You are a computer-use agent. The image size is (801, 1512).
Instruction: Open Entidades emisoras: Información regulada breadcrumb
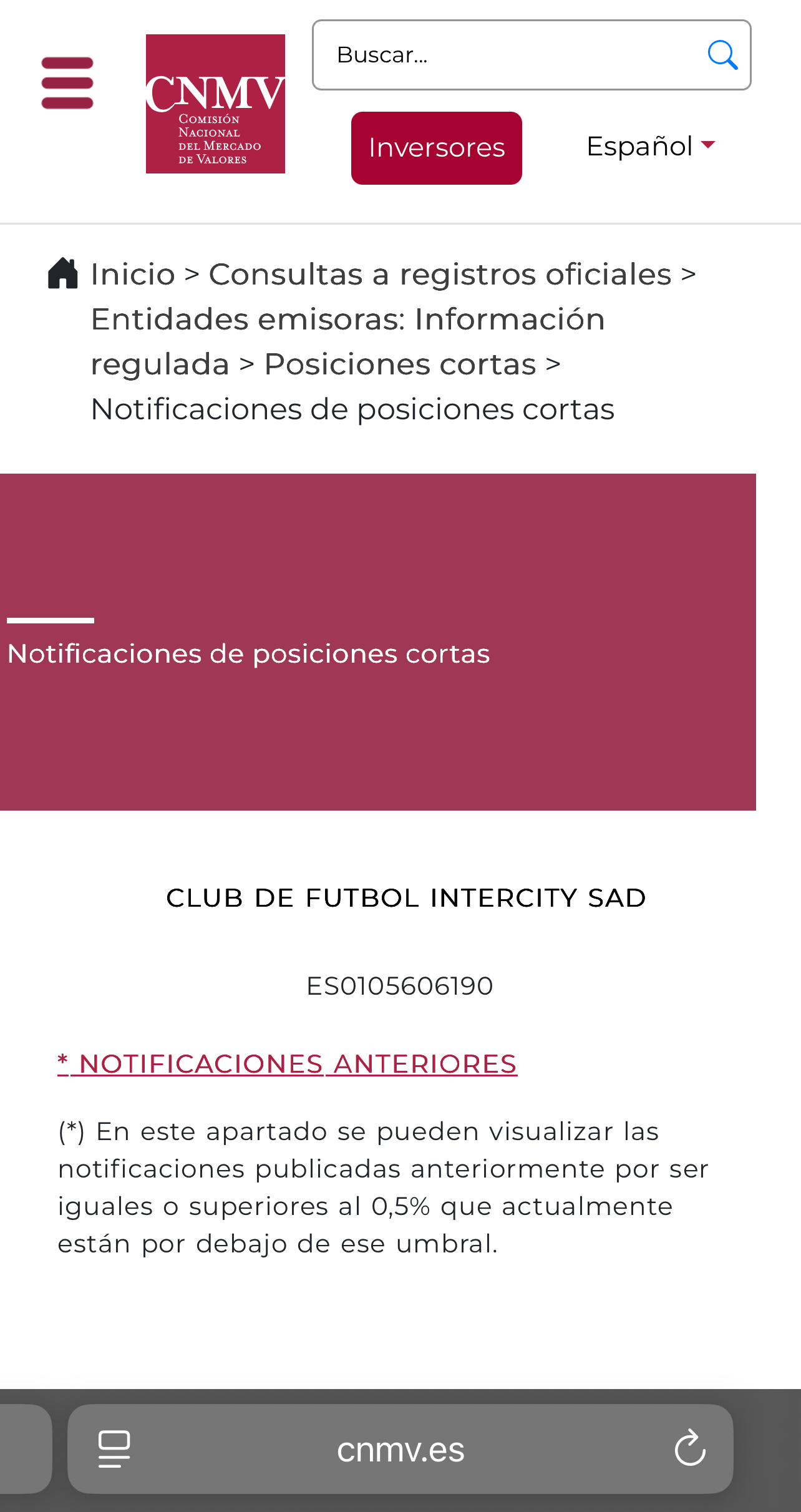[x=347, y=341]
